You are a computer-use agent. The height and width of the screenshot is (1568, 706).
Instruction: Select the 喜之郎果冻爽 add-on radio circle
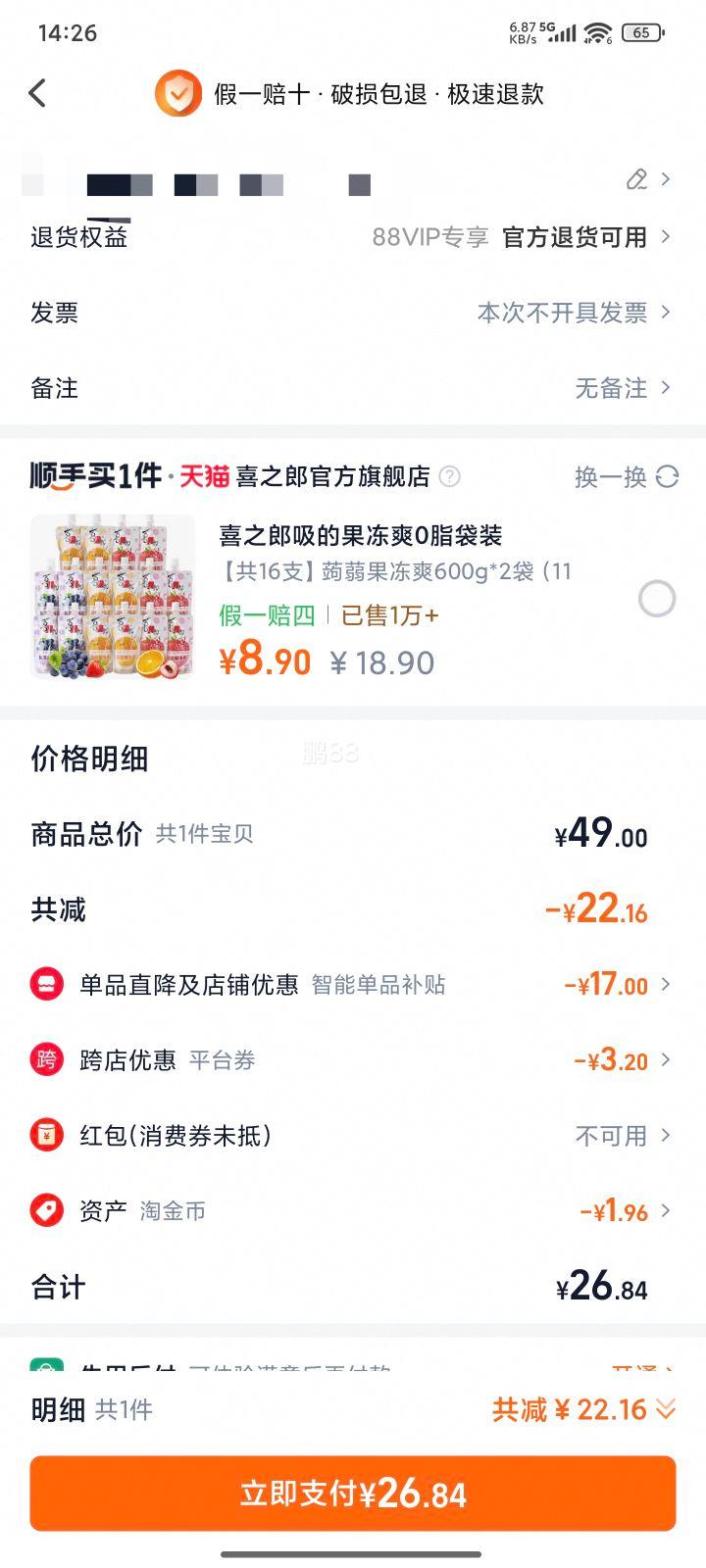tap(656, 598)
